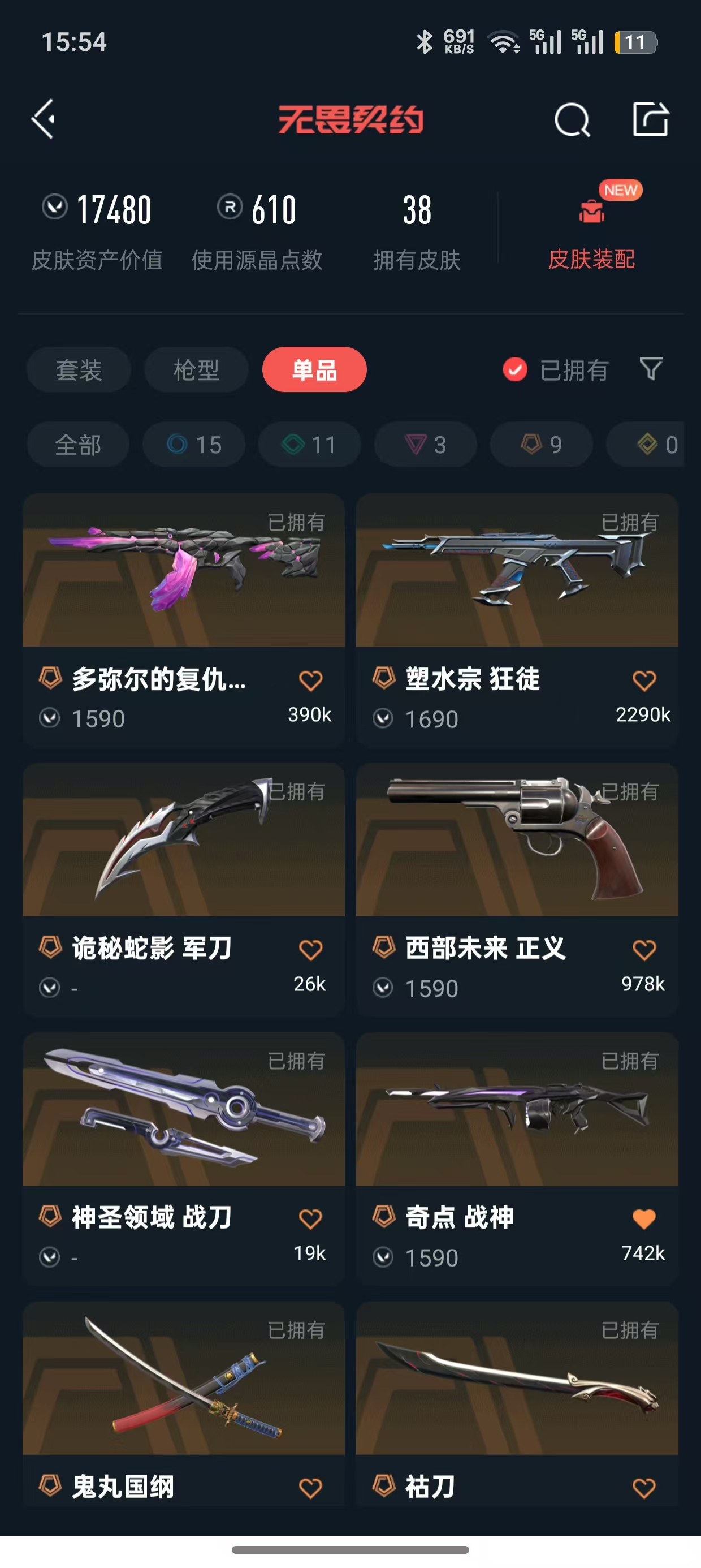Filter by the pink tier chip showing 3
The height and width of the screenshot is (1568, 701).
[425, 445]
